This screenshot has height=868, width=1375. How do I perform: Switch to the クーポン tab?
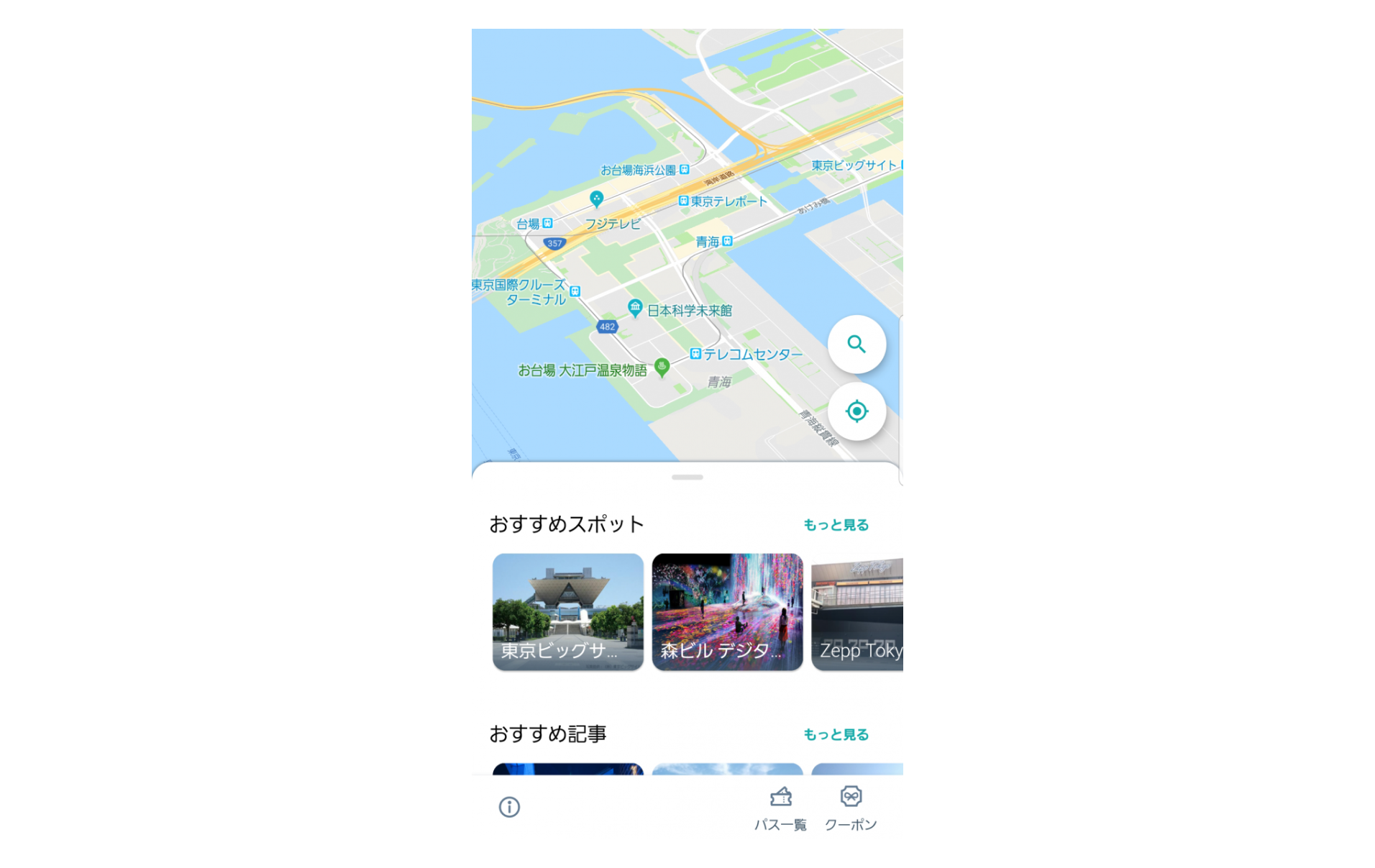point(851,808)
